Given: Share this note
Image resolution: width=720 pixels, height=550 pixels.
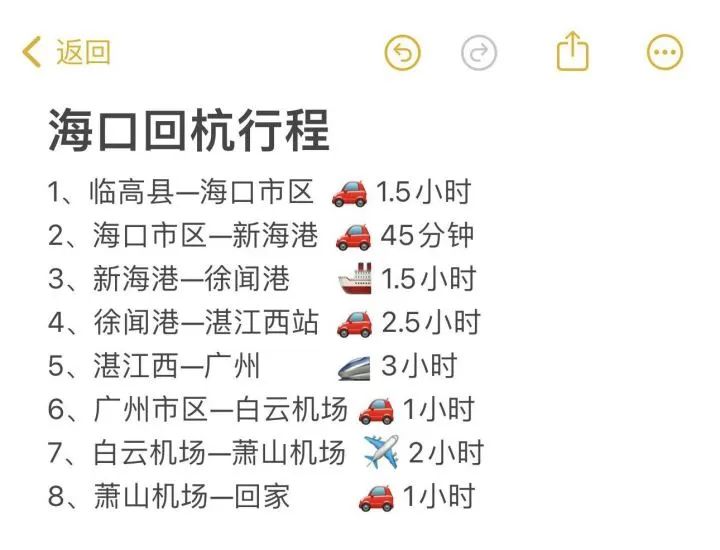Looking at the screenshot, I should pos(572,51).
